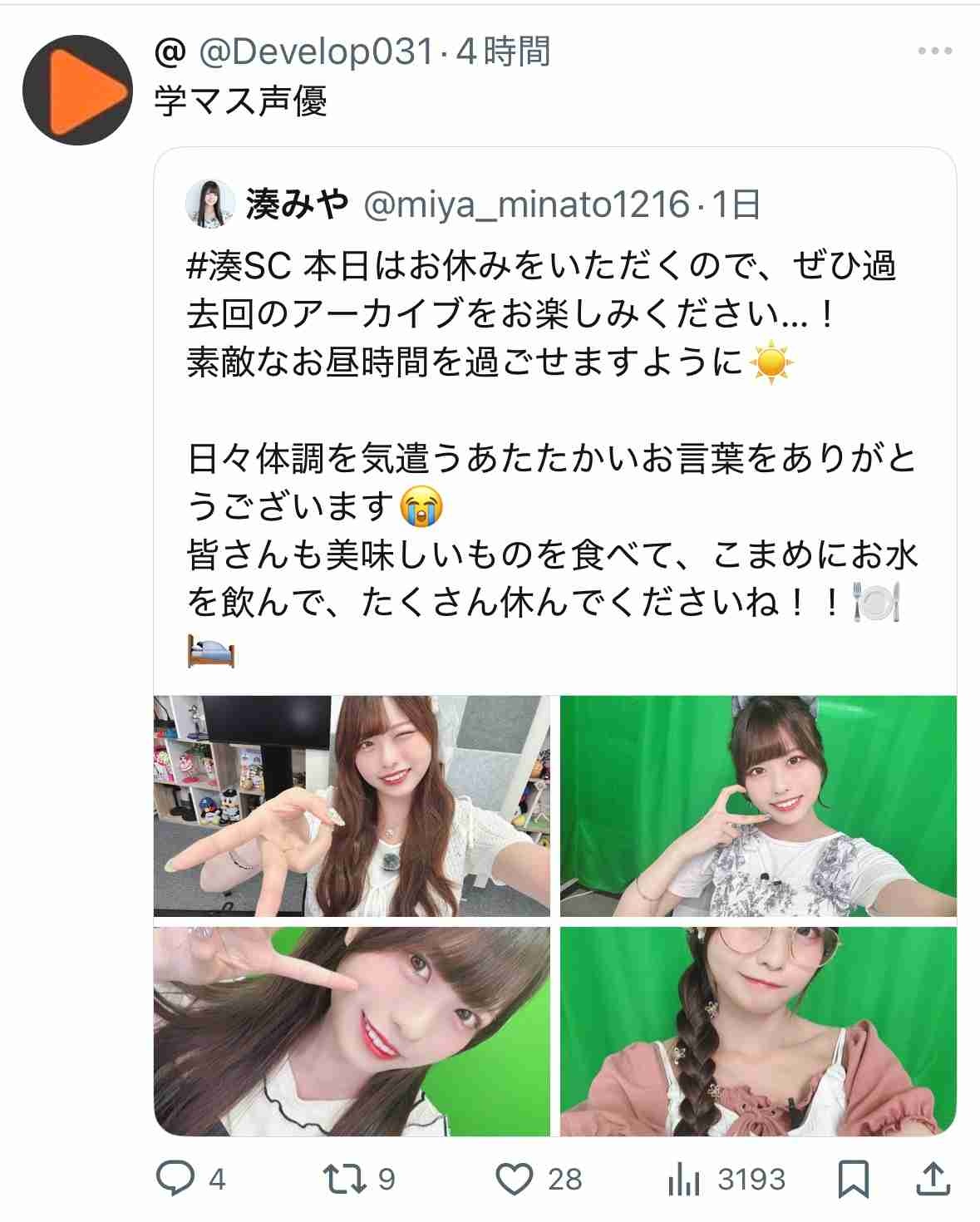Share this post
Screen dimensions: 980x1222
933,1178
